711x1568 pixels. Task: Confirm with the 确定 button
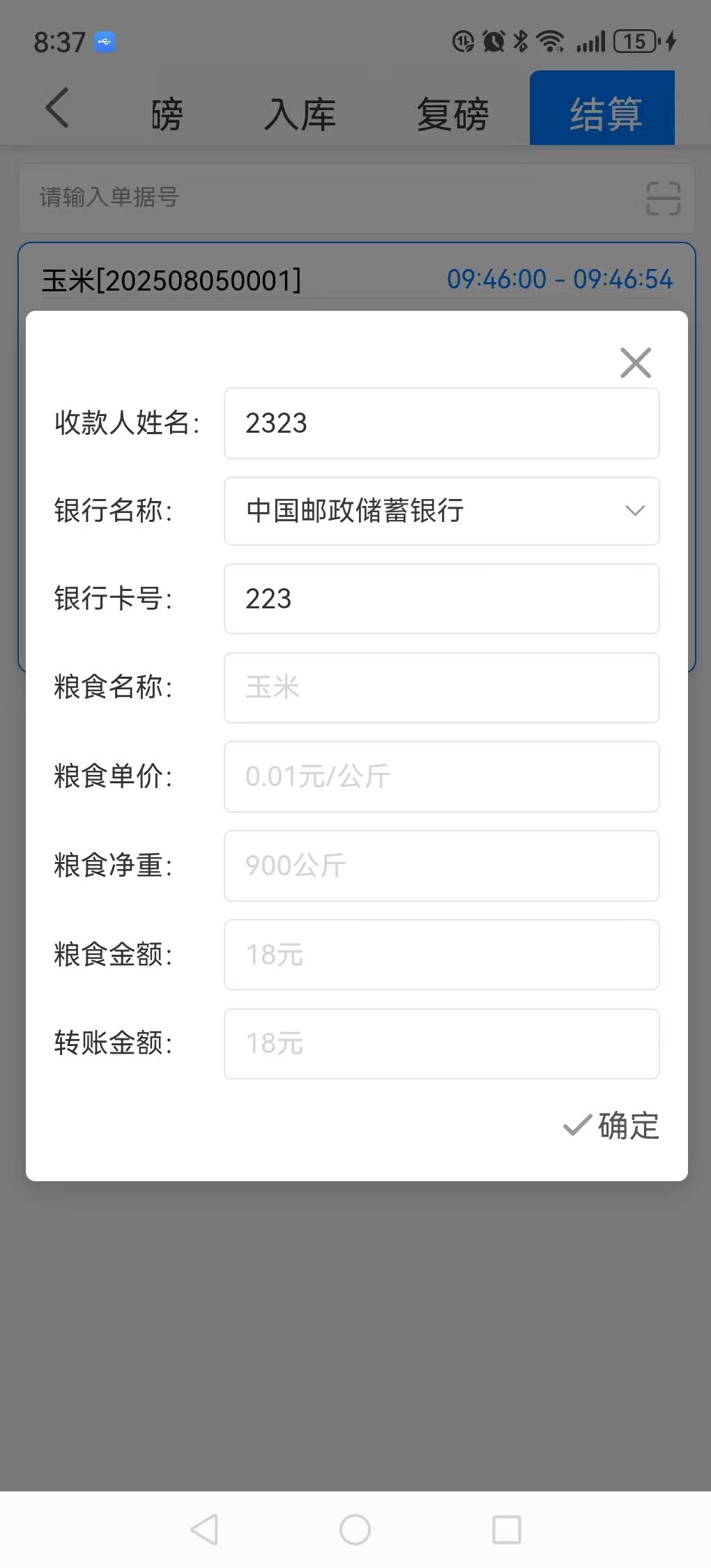click(x=611, y=1125)
